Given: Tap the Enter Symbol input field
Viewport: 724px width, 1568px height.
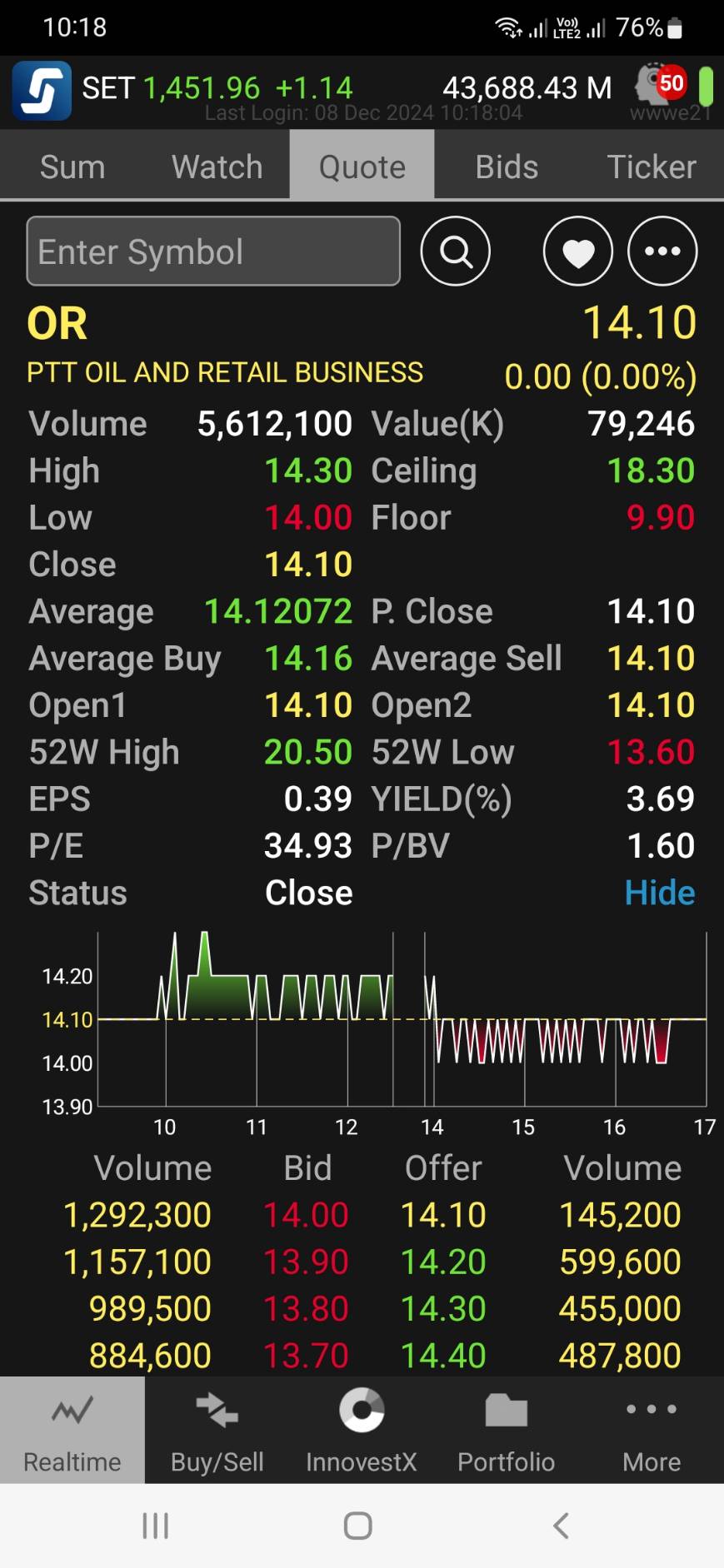Looking at the screenshot, I should [x=213, y=251].
